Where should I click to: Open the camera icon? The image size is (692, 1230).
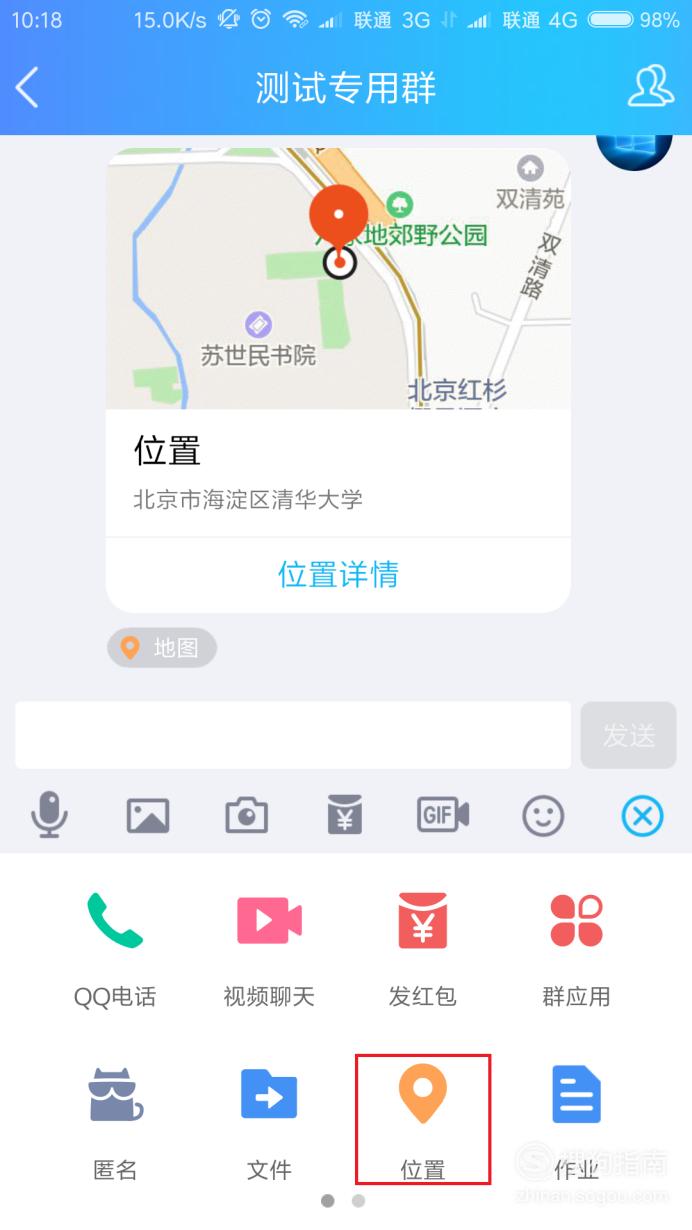[x=246, y=816]
